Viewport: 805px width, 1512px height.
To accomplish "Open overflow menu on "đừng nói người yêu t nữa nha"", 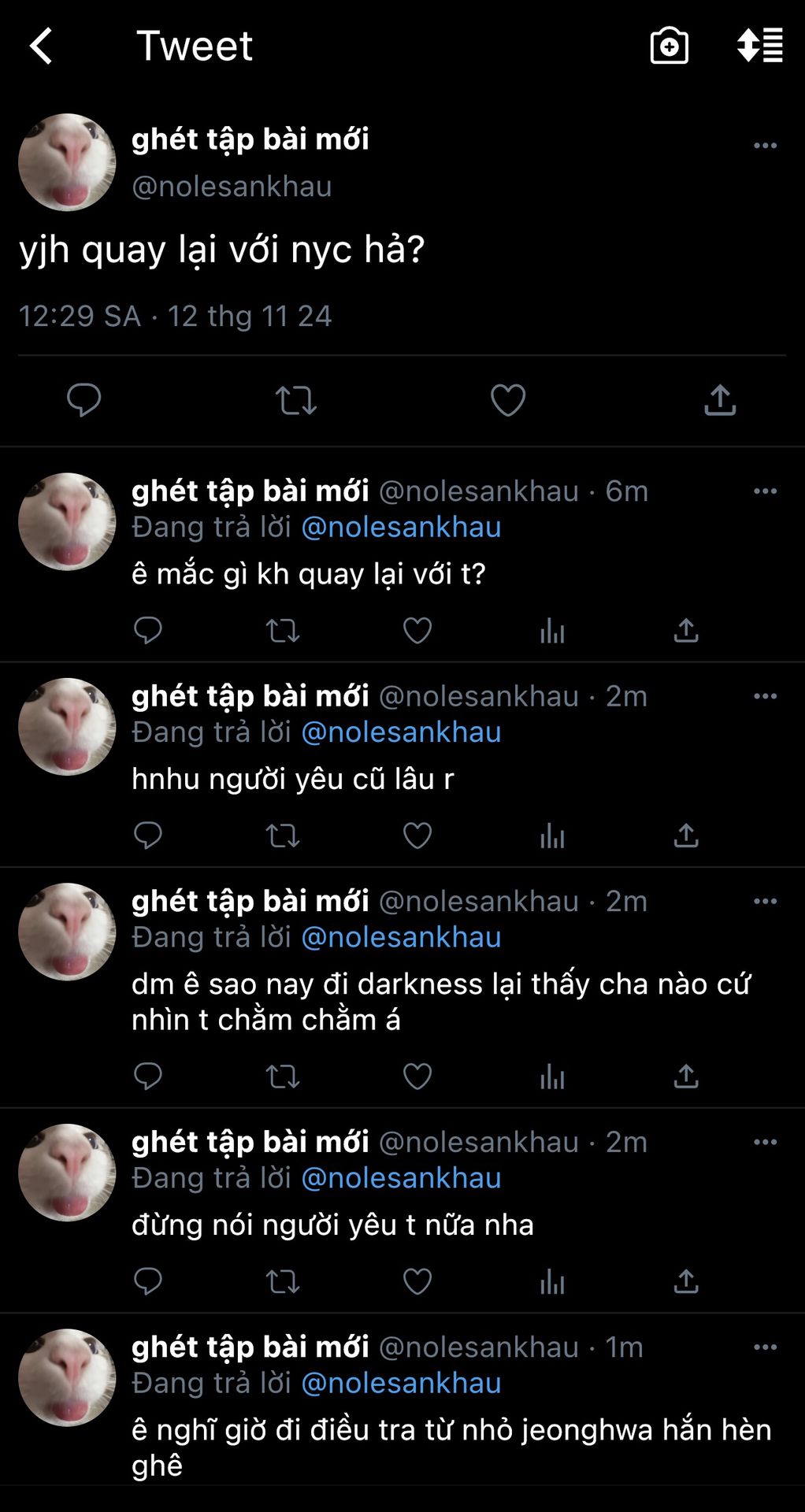I will point(765,1142).
